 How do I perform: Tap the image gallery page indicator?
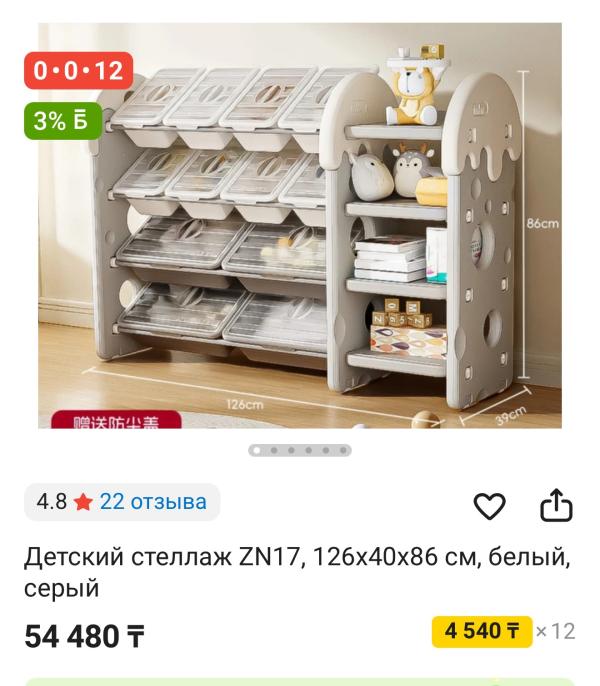coord(300,450)
